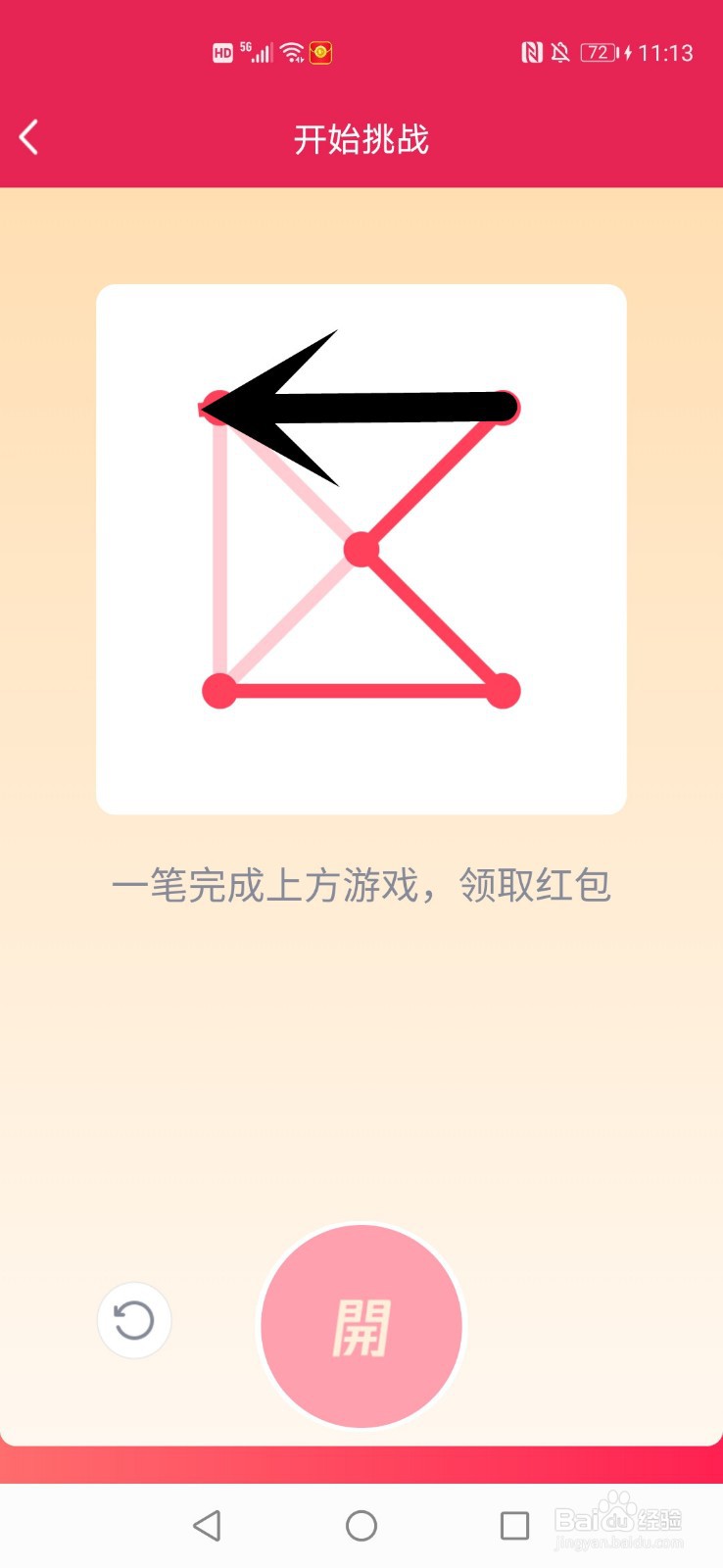Tap the triangle back navigation icon
Screen dimensions: 723x1568
point(208,1525)
